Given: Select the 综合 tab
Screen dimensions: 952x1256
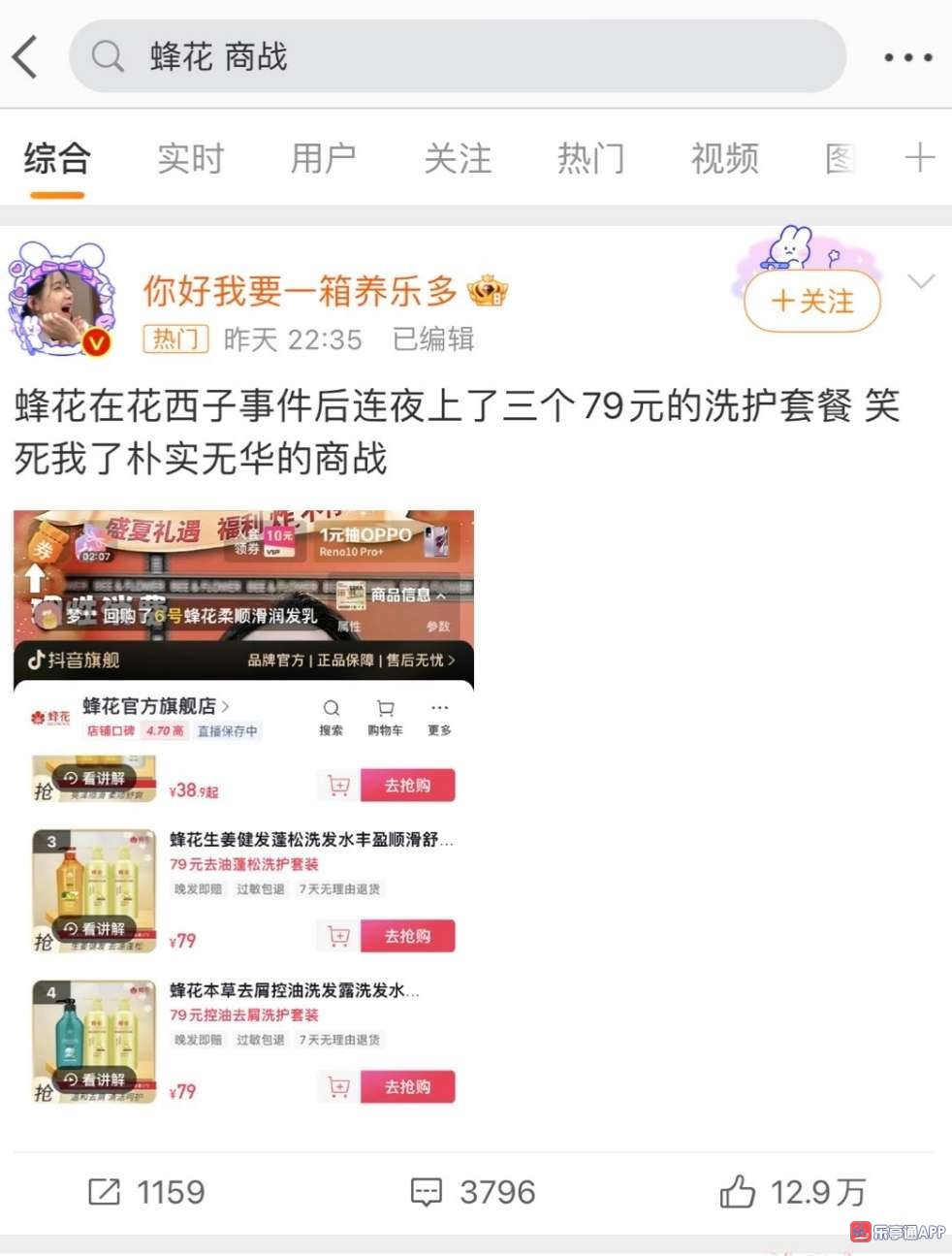Looking at the screenshot, I should 57,158.
